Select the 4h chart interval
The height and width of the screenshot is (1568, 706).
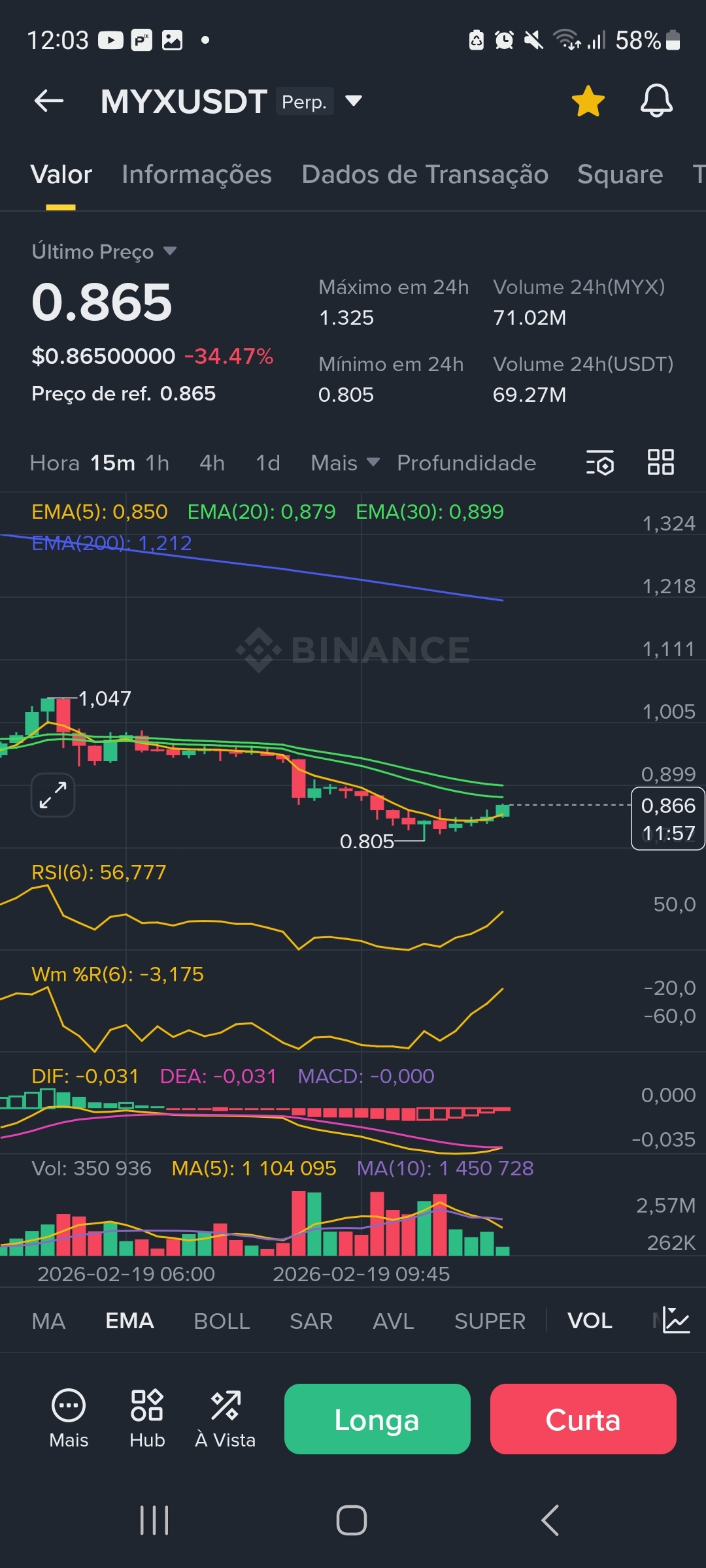(x=212, y=463)
